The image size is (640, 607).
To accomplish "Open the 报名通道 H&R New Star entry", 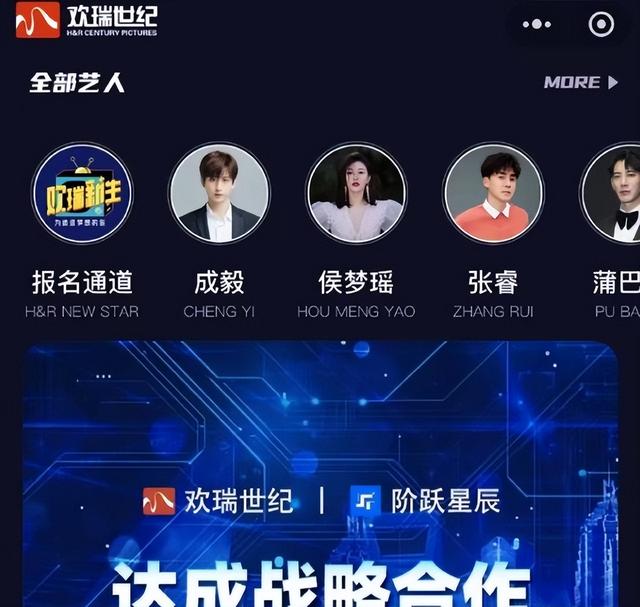I will [x=82, y=193].
